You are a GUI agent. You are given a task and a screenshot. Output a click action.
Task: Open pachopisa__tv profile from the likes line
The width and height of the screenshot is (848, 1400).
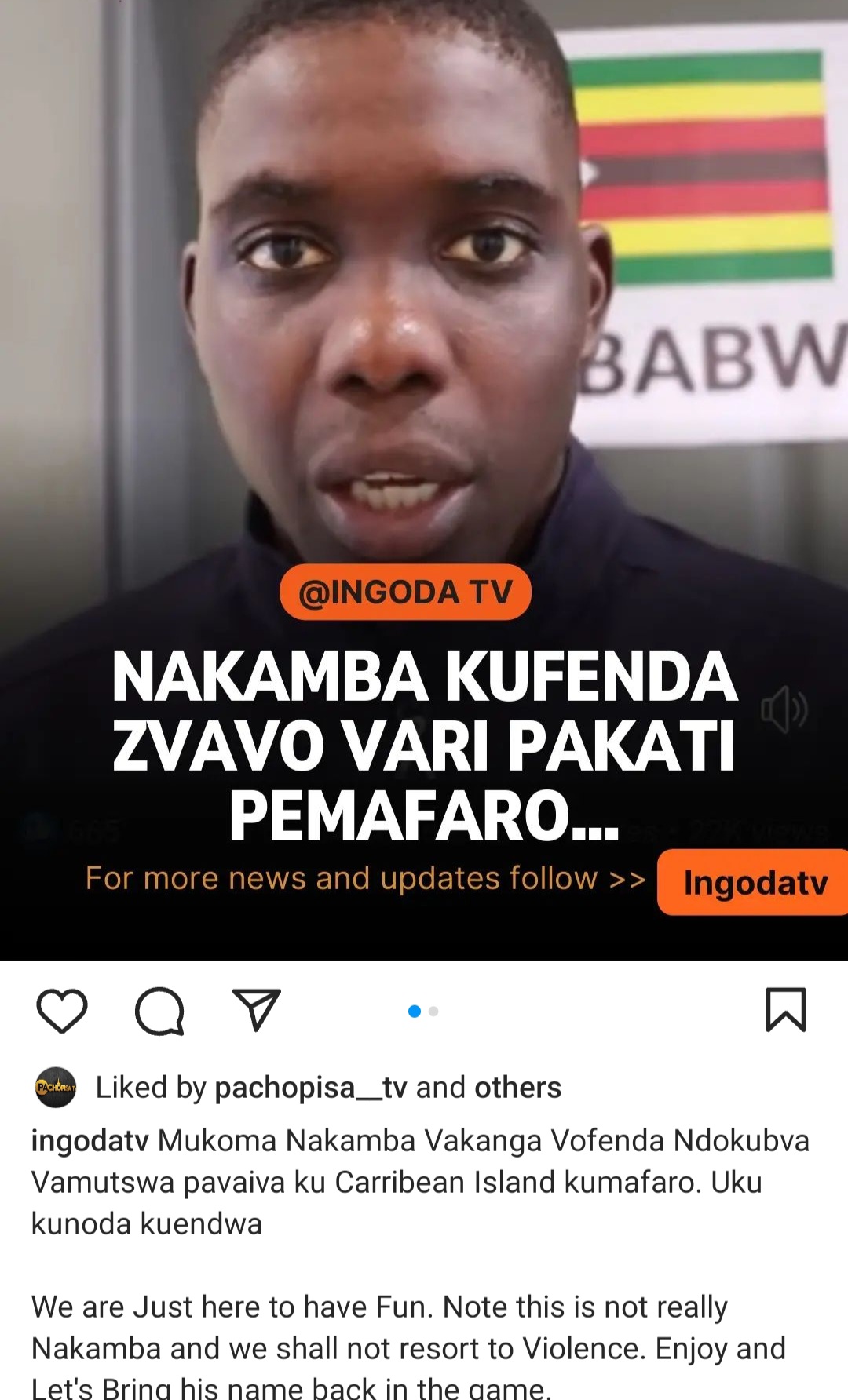click(310, 1088)
